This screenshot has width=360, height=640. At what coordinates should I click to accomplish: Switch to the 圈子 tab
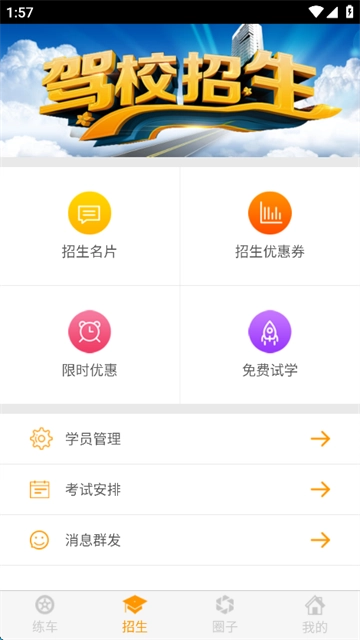click(x=225, y=614)
